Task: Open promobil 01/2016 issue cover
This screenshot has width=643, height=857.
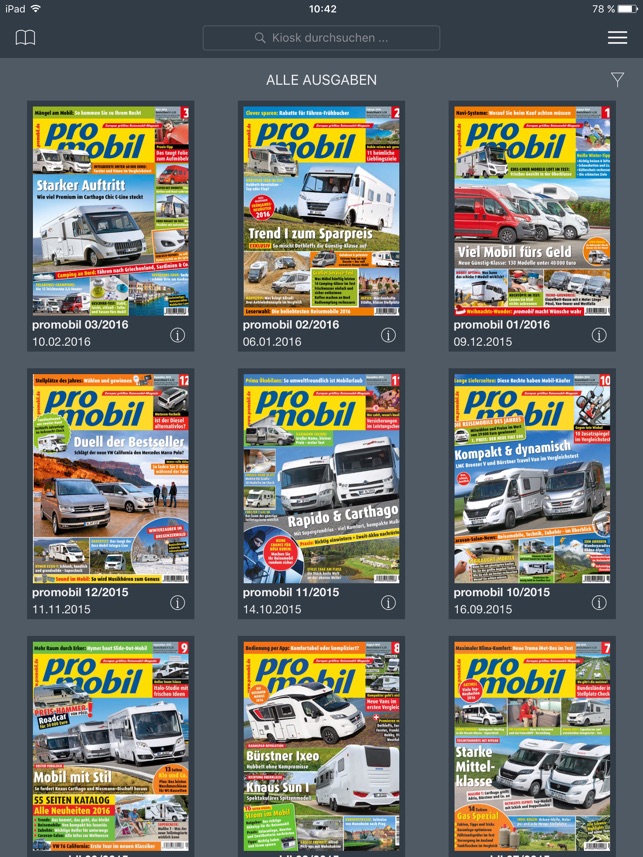Action: click(532, 211)
